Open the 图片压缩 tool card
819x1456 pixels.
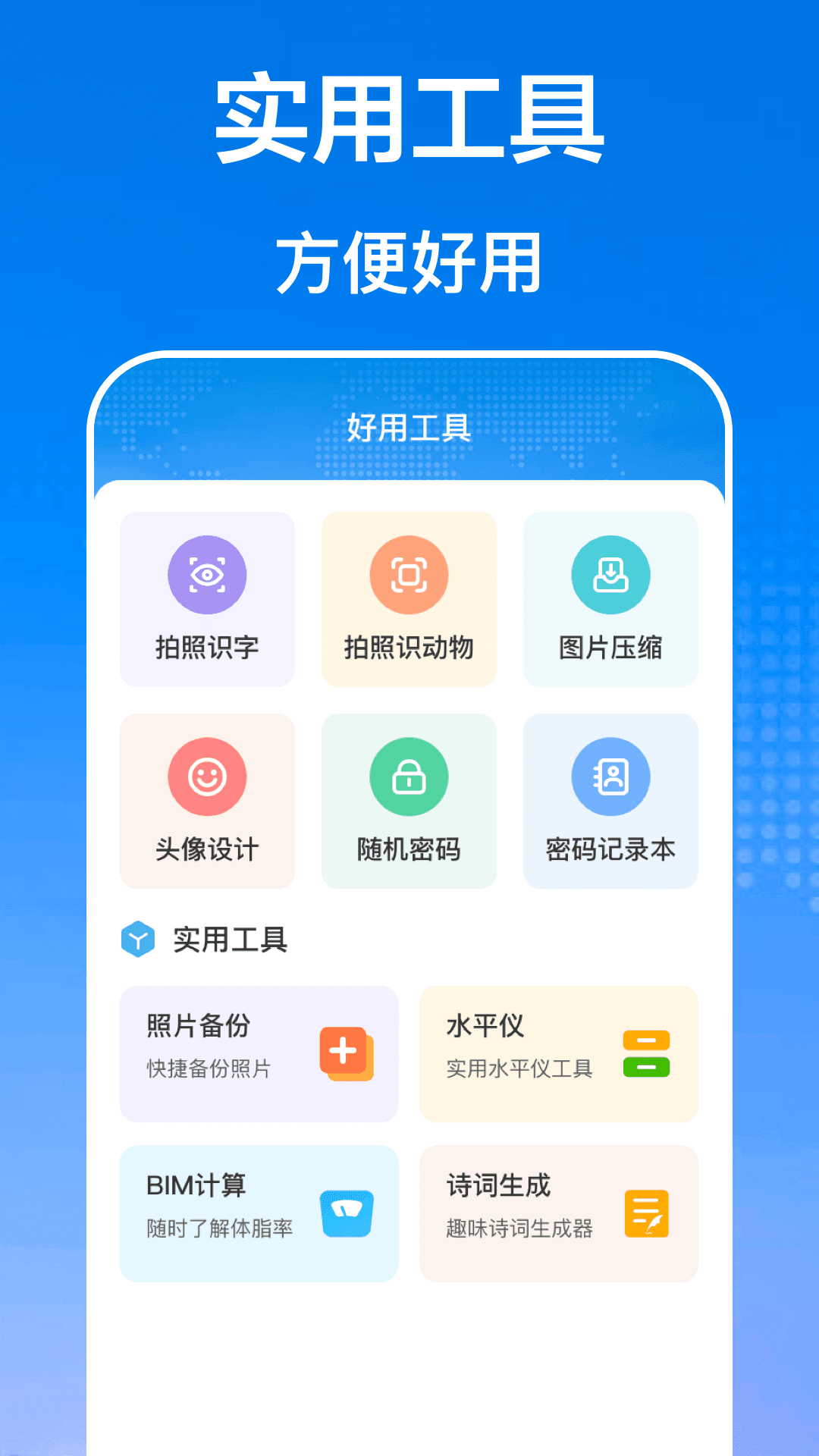click(611, 599)
